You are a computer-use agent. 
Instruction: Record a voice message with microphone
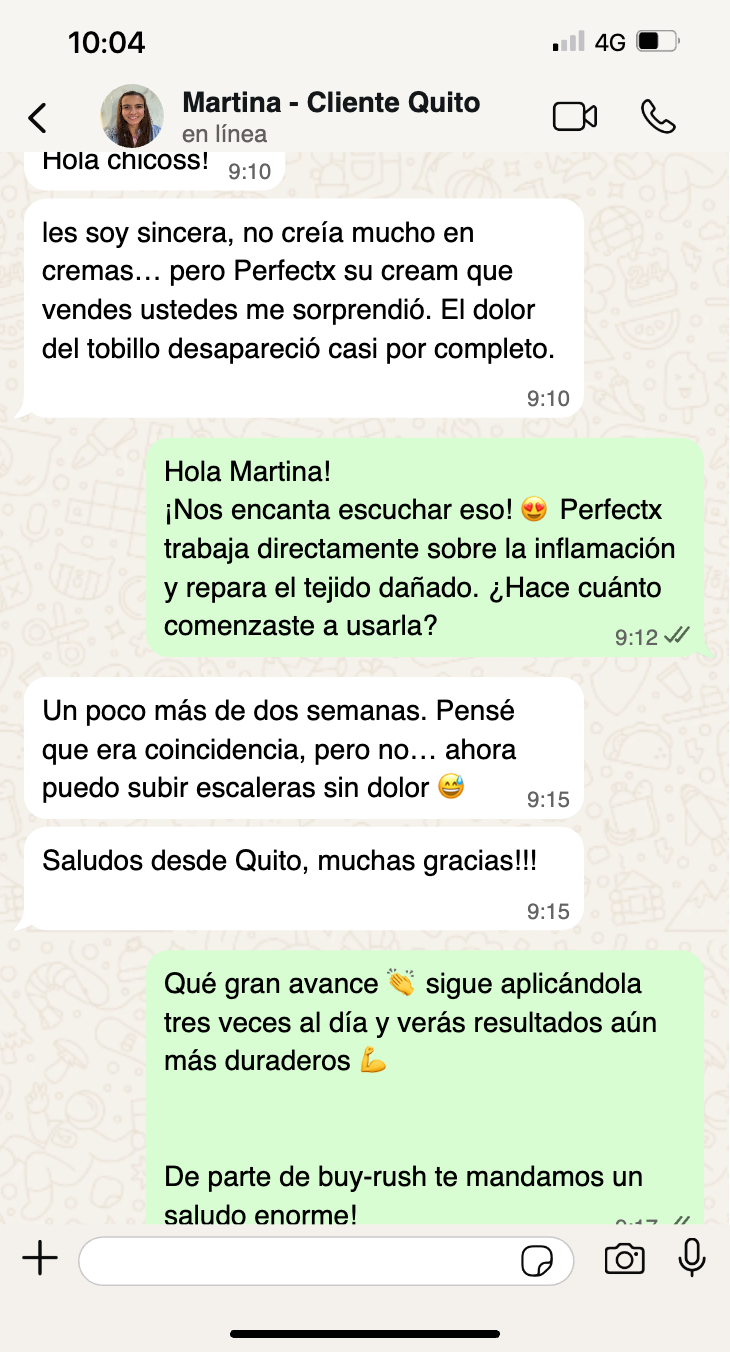691,1259
